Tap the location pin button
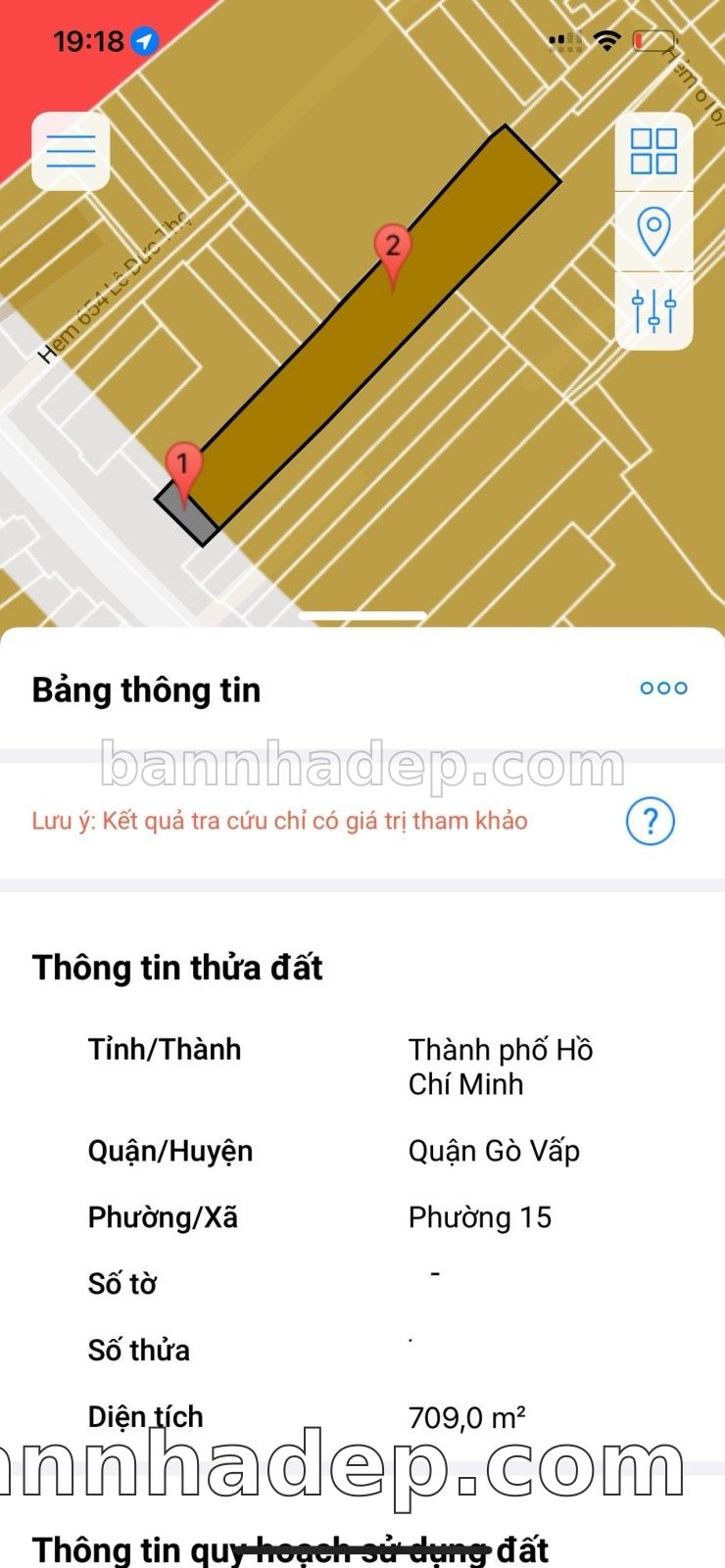 coord(653,232)
